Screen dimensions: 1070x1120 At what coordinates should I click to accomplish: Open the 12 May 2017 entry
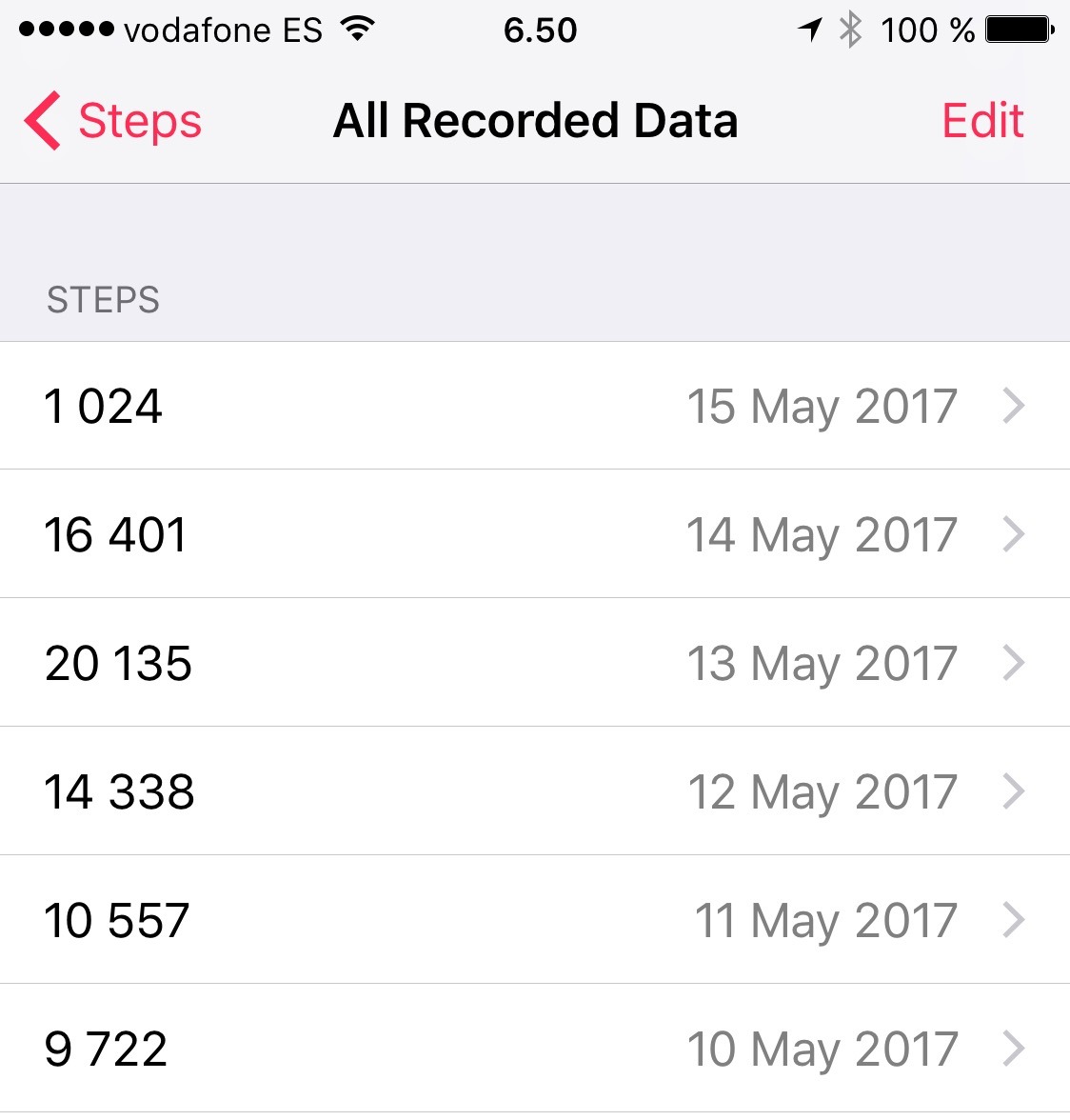tap(535, 791)
